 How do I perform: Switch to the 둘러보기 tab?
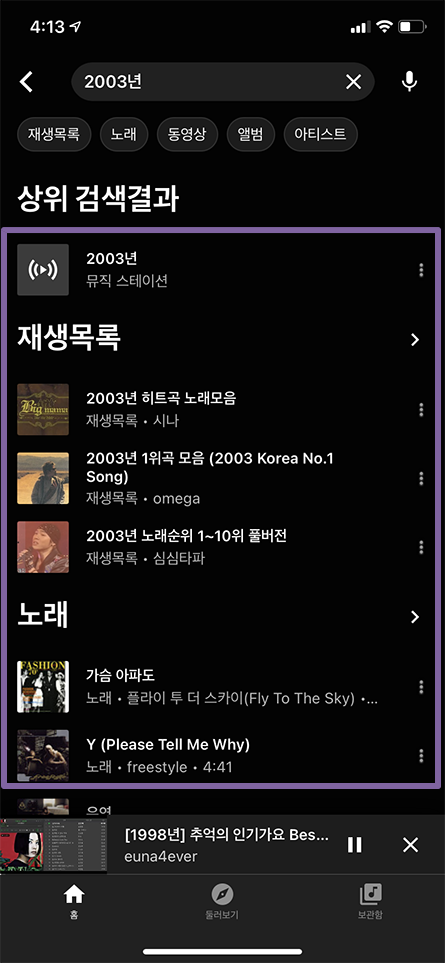[222, 902]
